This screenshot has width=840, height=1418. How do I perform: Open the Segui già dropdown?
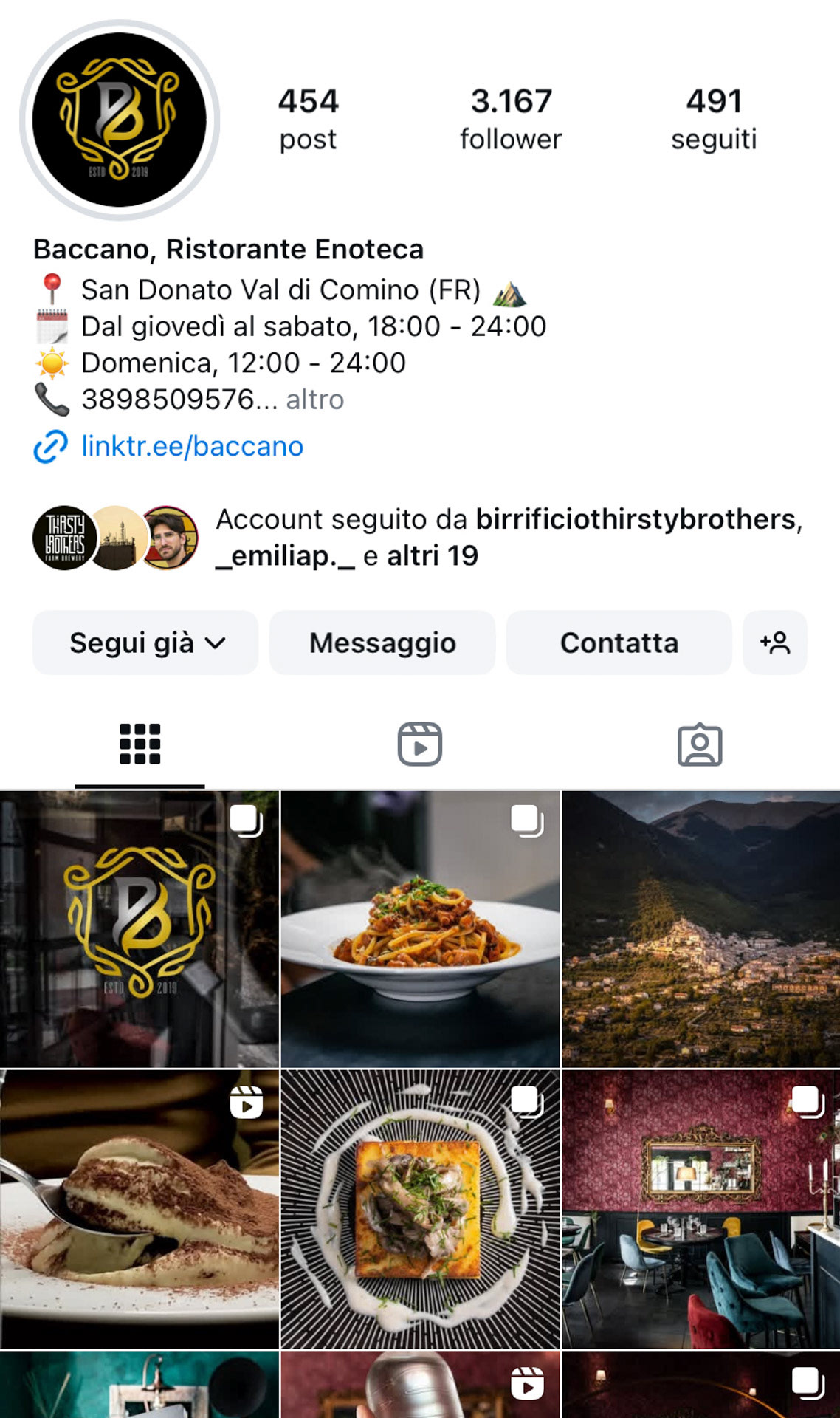(146, 643)
